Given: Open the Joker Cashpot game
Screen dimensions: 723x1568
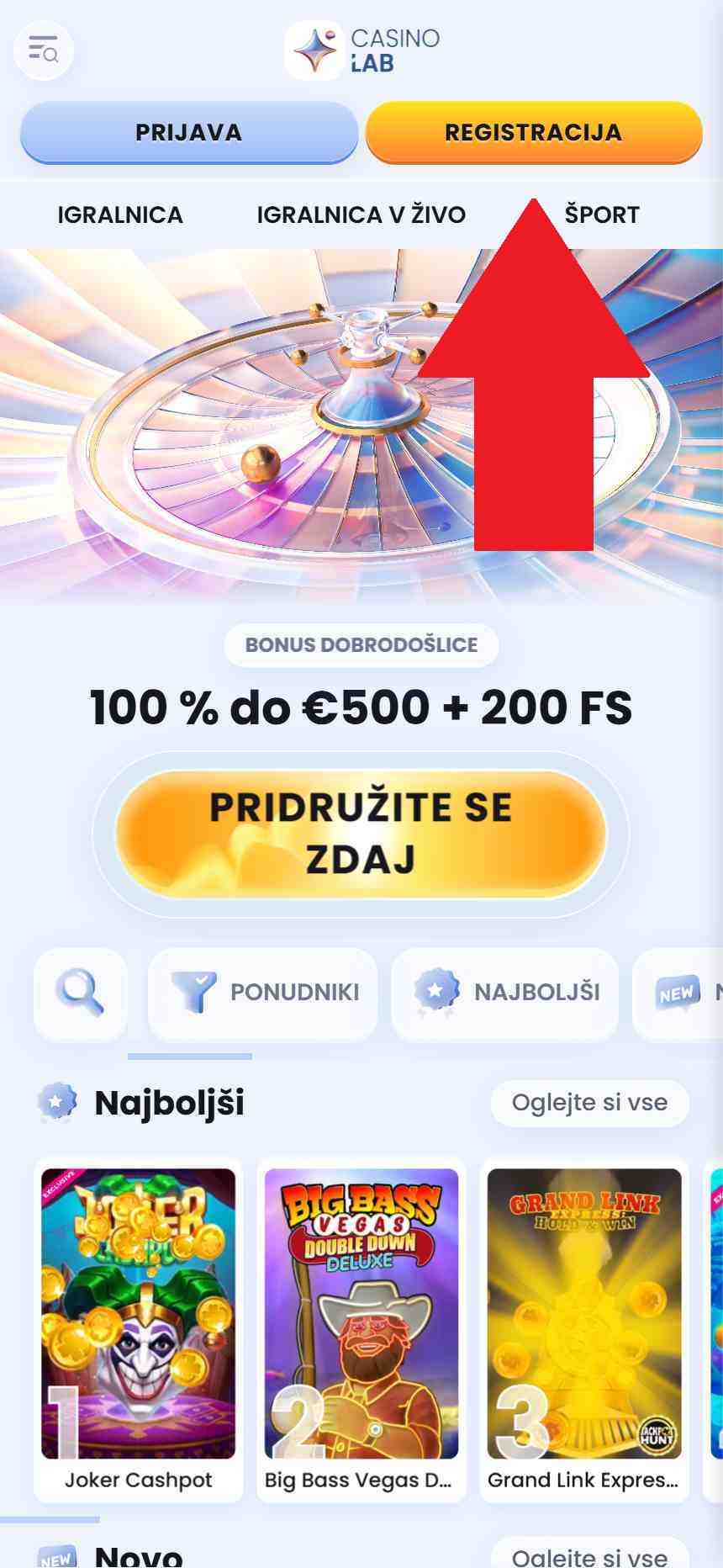Looking at the screenshot, I should pos(139,1330).
